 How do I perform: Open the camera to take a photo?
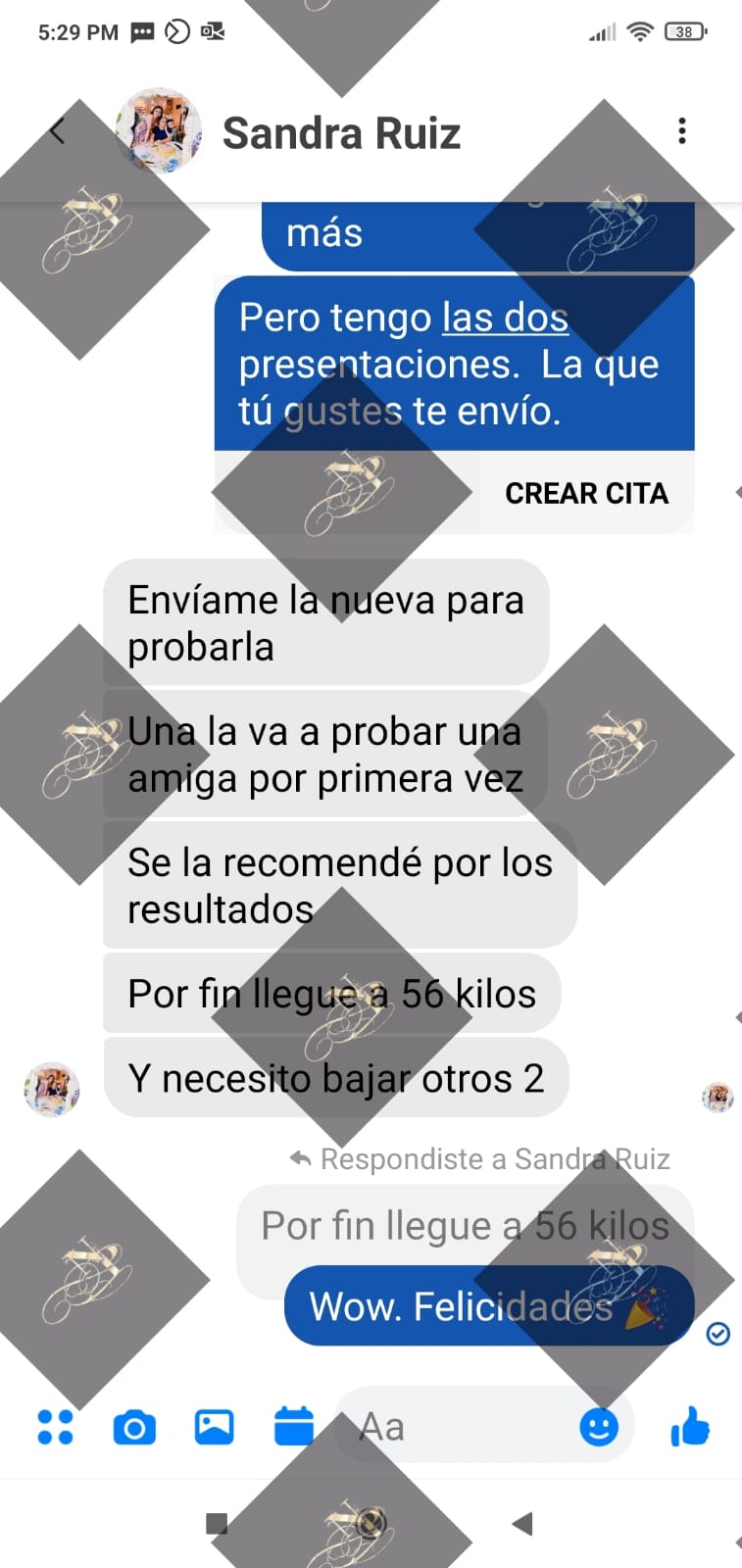[x=134, y=1428]
